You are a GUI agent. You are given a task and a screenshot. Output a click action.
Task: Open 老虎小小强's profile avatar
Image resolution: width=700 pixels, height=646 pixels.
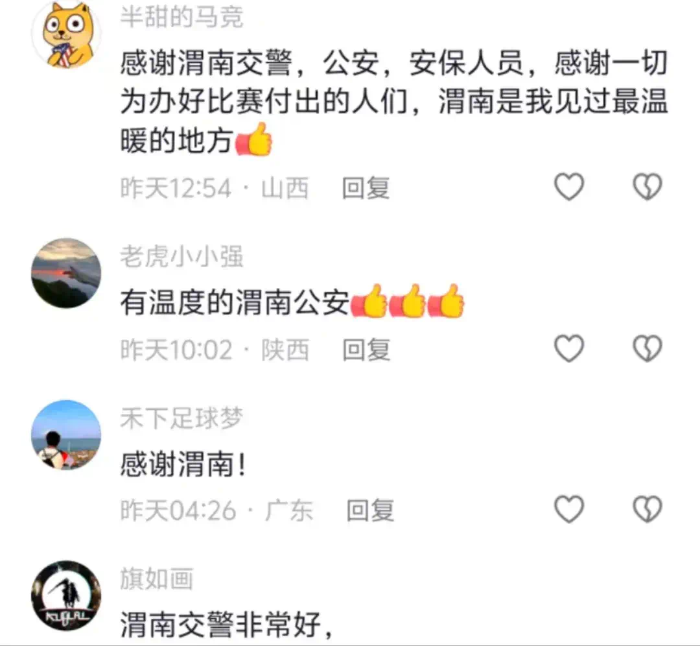tap(67, 272)
